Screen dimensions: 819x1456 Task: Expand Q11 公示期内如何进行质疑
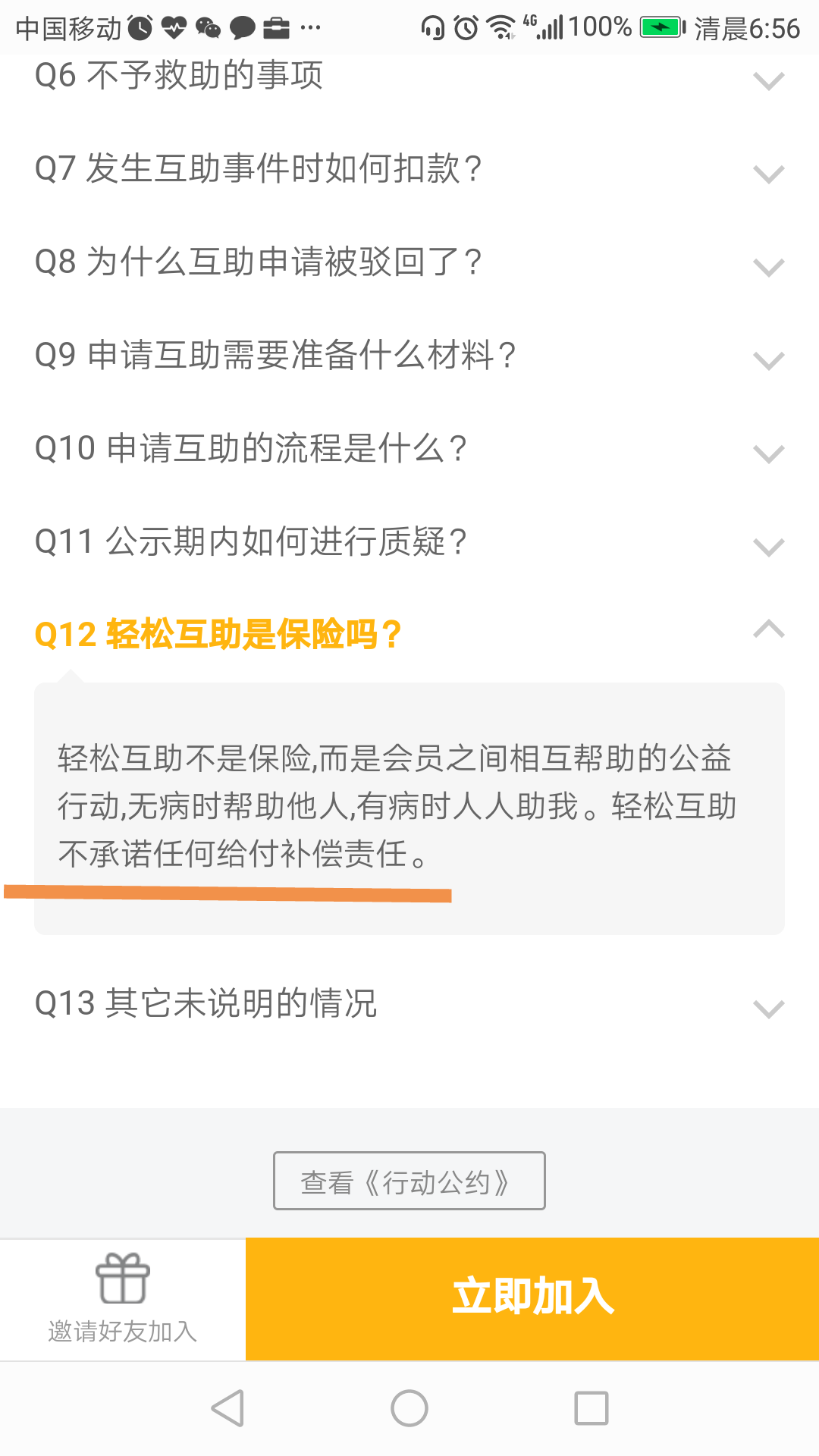409,542
